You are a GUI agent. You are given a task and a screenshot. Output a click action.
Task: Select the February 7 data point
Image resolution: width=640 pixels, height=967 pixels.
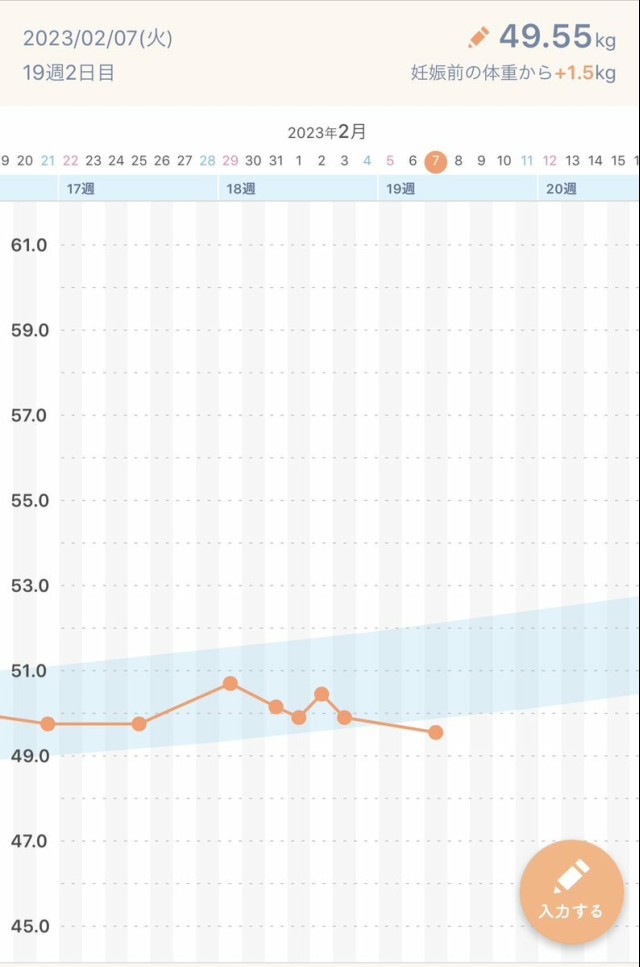point(436,732)
